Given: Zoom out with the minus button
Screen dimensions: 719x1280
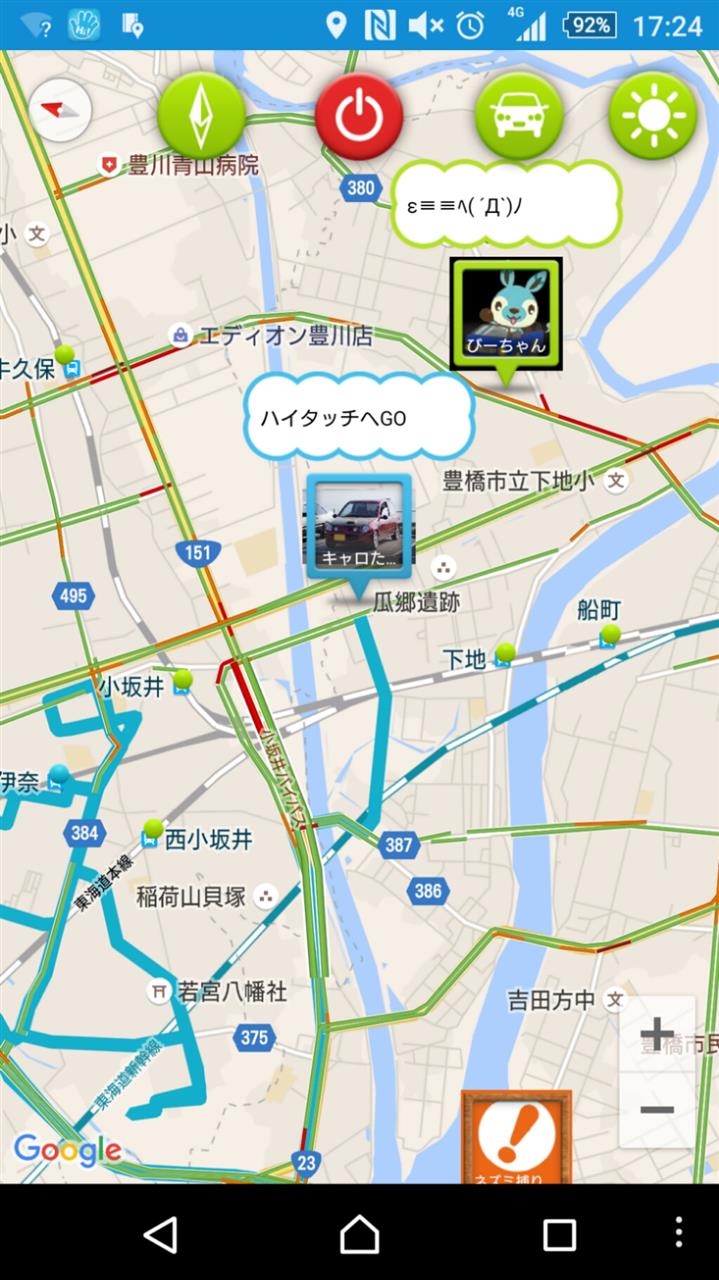Looking at the screenshot, I should coord(657,1110).
